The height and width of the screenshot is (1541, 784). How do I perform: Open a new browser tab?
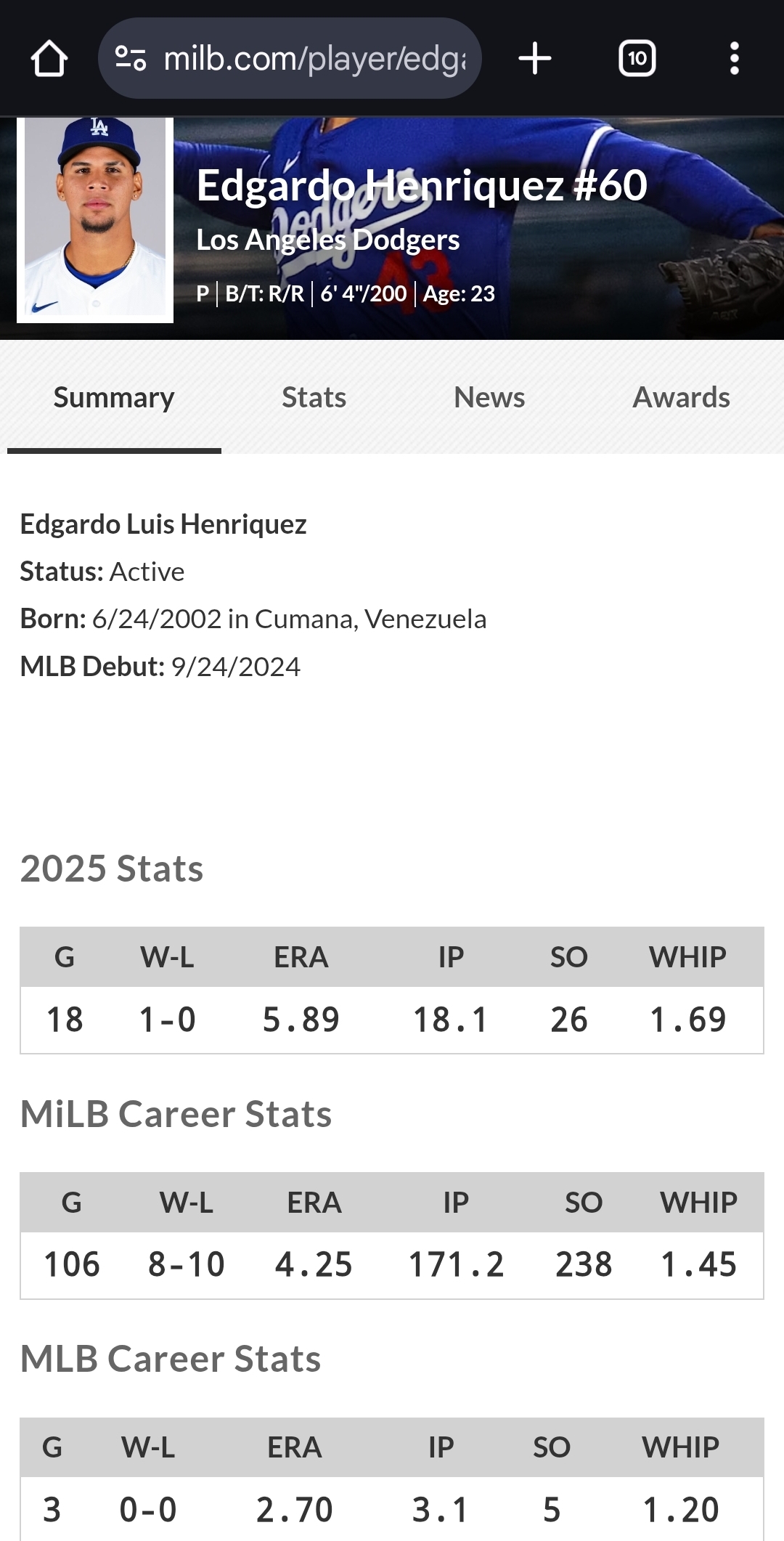(535, 58)
